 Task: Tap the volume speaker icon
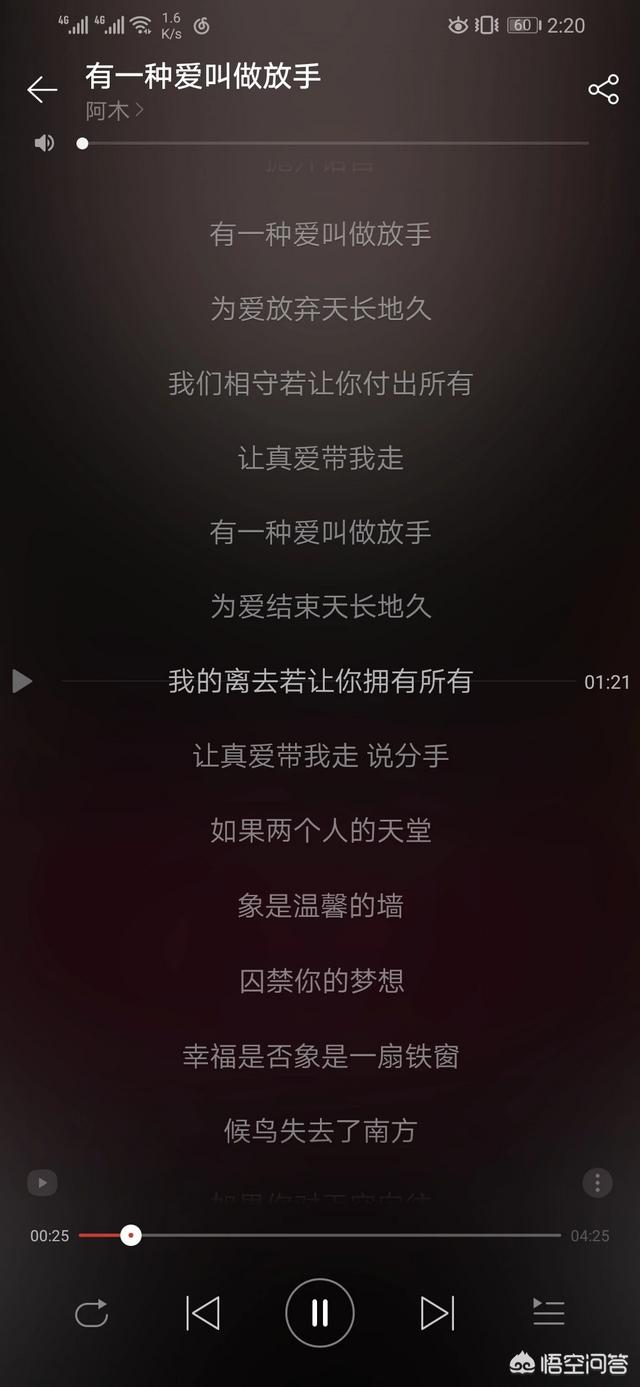point(44,143)
